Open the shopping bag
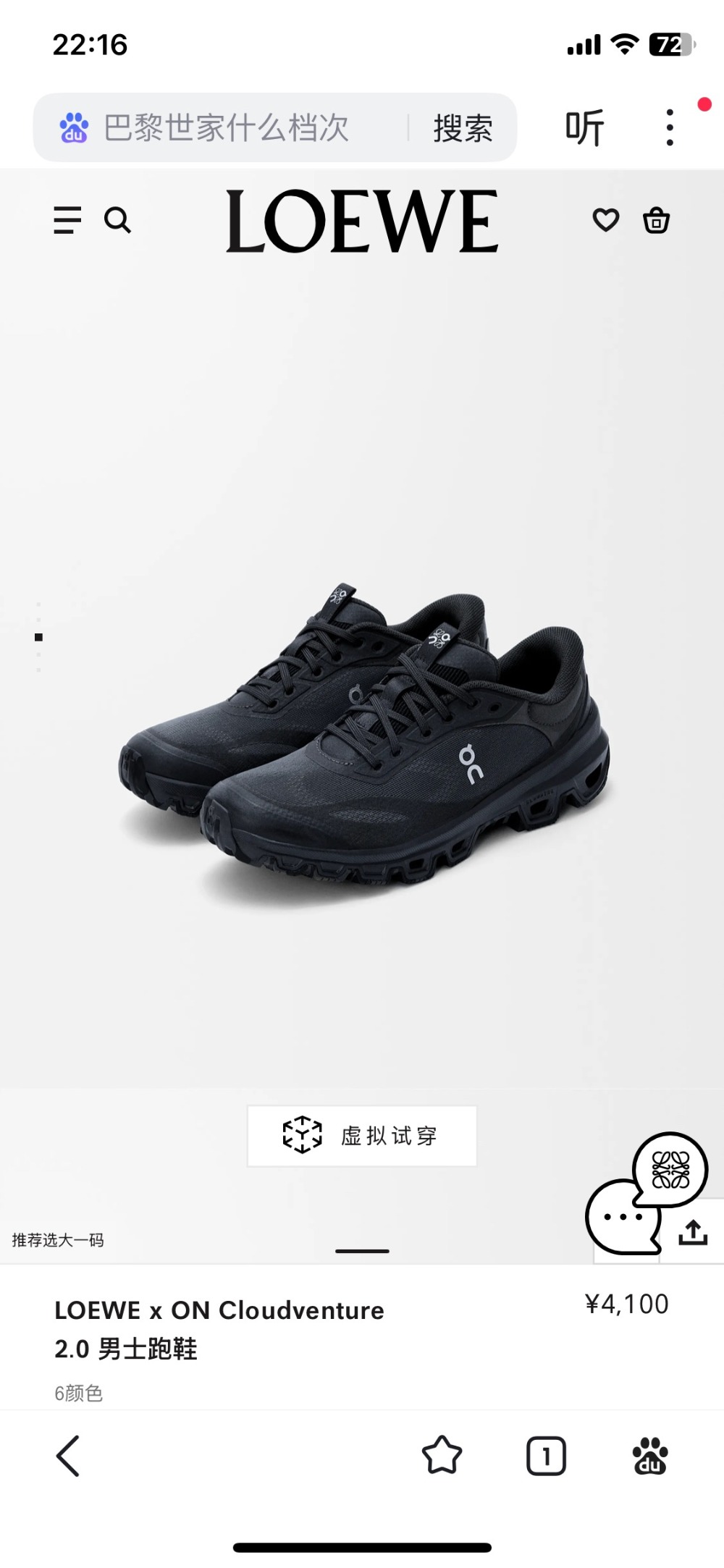 point(657,220)
